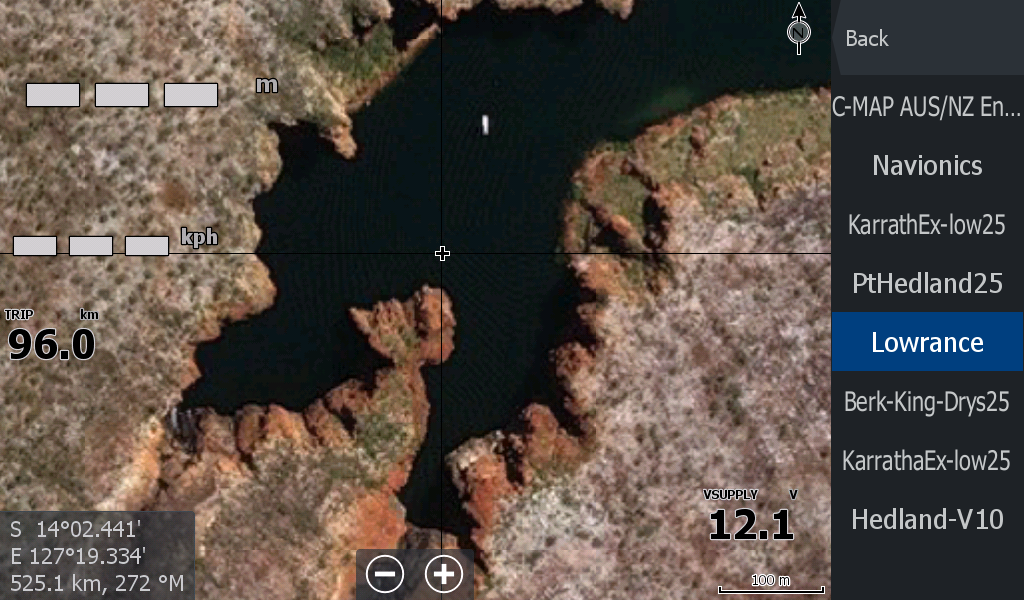This screenshot has width=1024, height=600.
Task: Select Hedland-V10 chart
Action: (x=927, y=519)
